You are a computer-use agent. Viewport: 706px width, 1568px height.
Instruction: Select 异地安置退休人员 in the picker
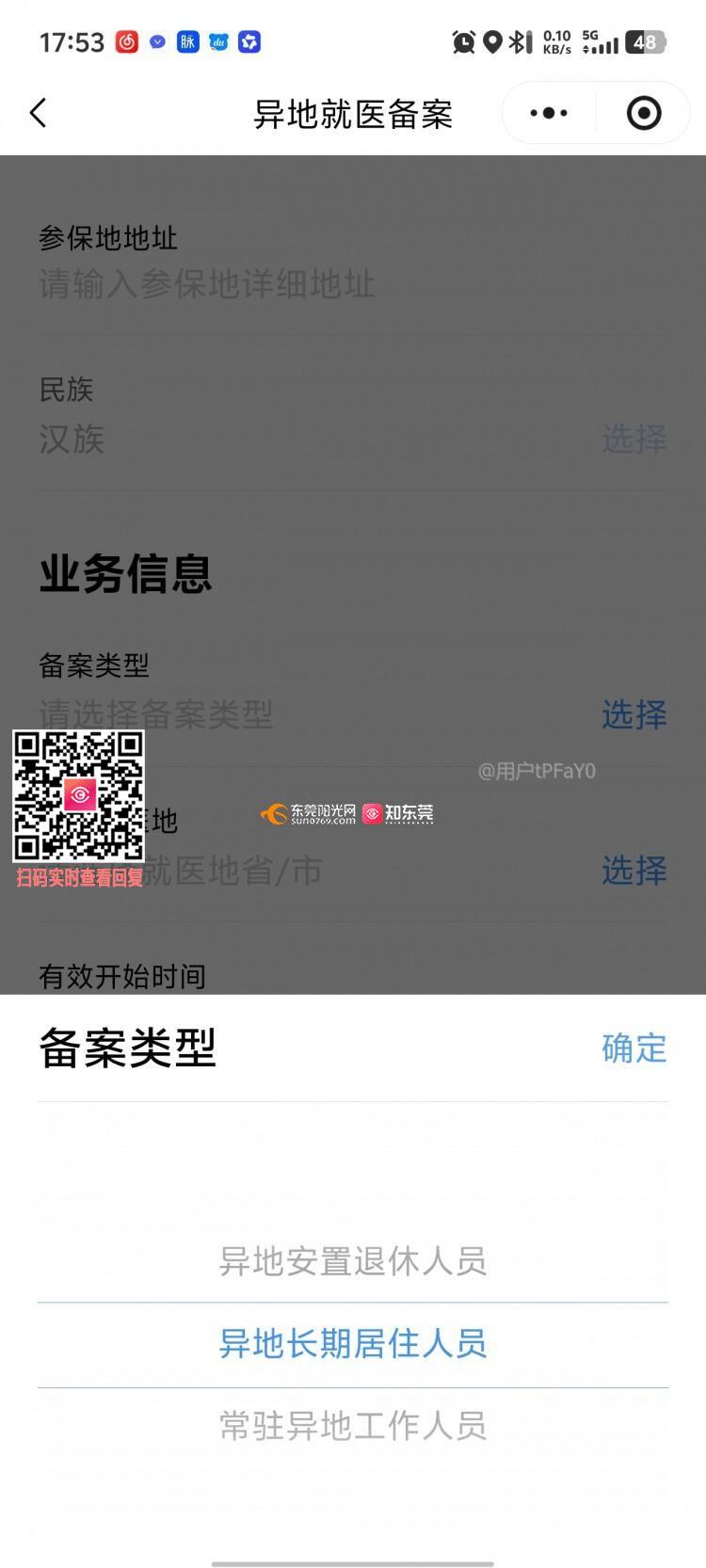pyautogui.click(x=353, y=1260)
